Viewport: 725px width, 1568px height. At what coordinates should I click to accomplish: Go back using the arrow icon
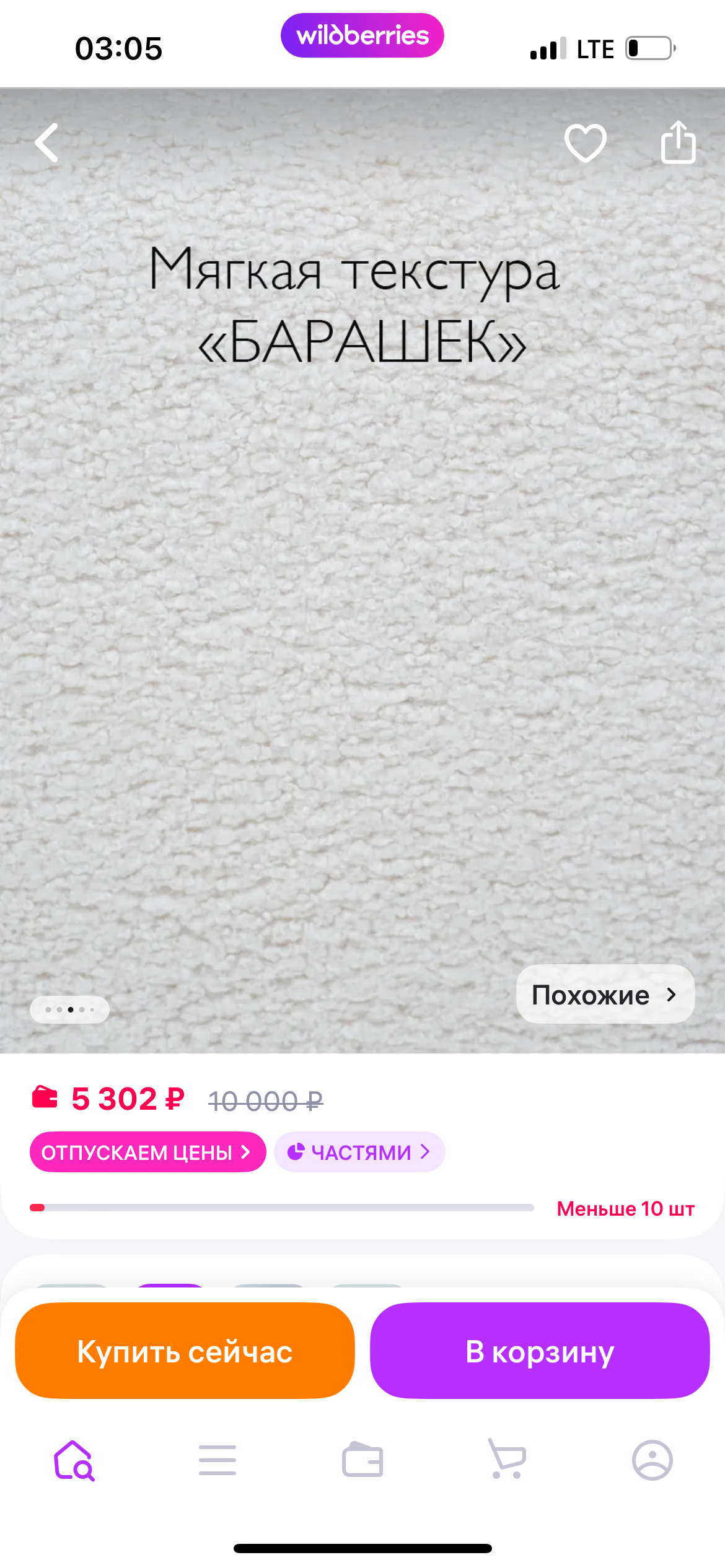pyautogui.click(x=47, y=143)
